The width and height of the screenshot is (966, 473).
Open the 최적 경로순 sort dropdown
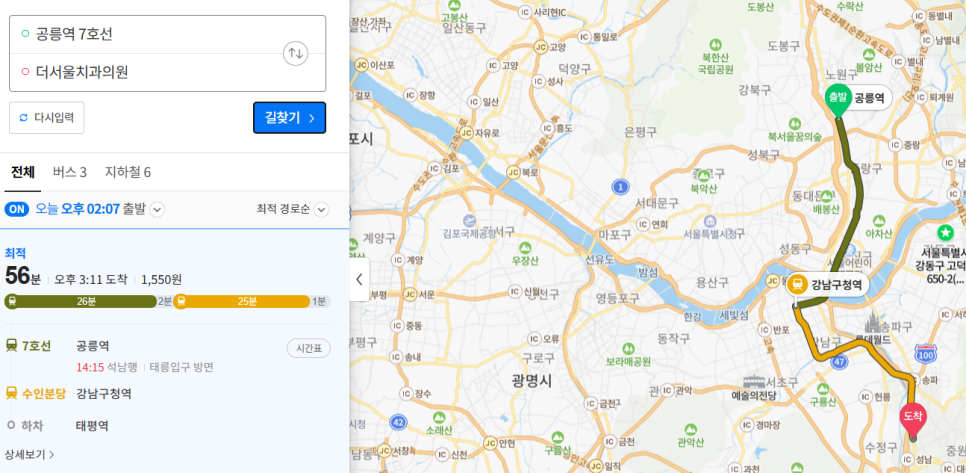(x=321, y=209)
